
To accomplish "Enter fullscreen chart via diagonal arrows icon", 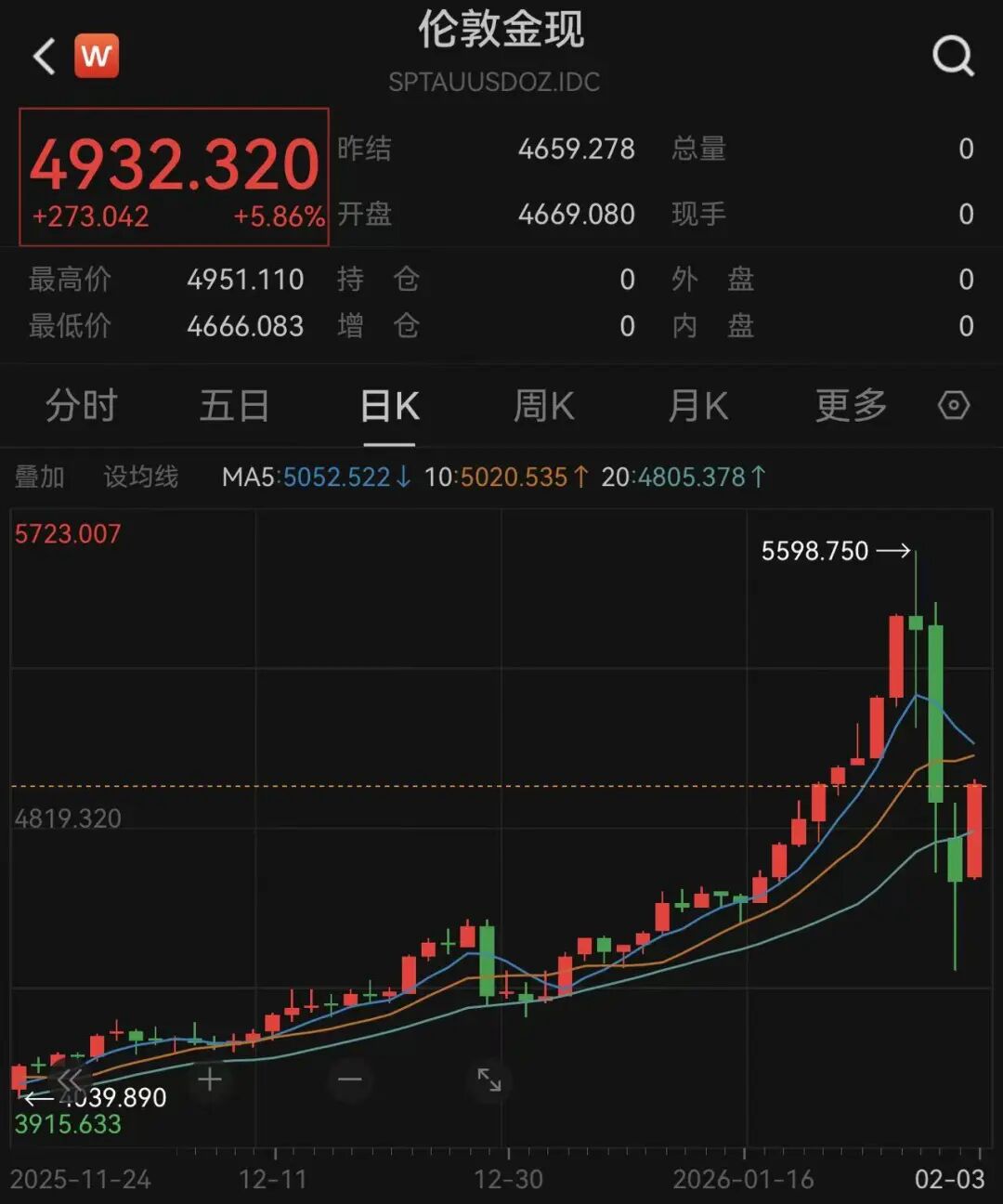I will click(489, 1080).
